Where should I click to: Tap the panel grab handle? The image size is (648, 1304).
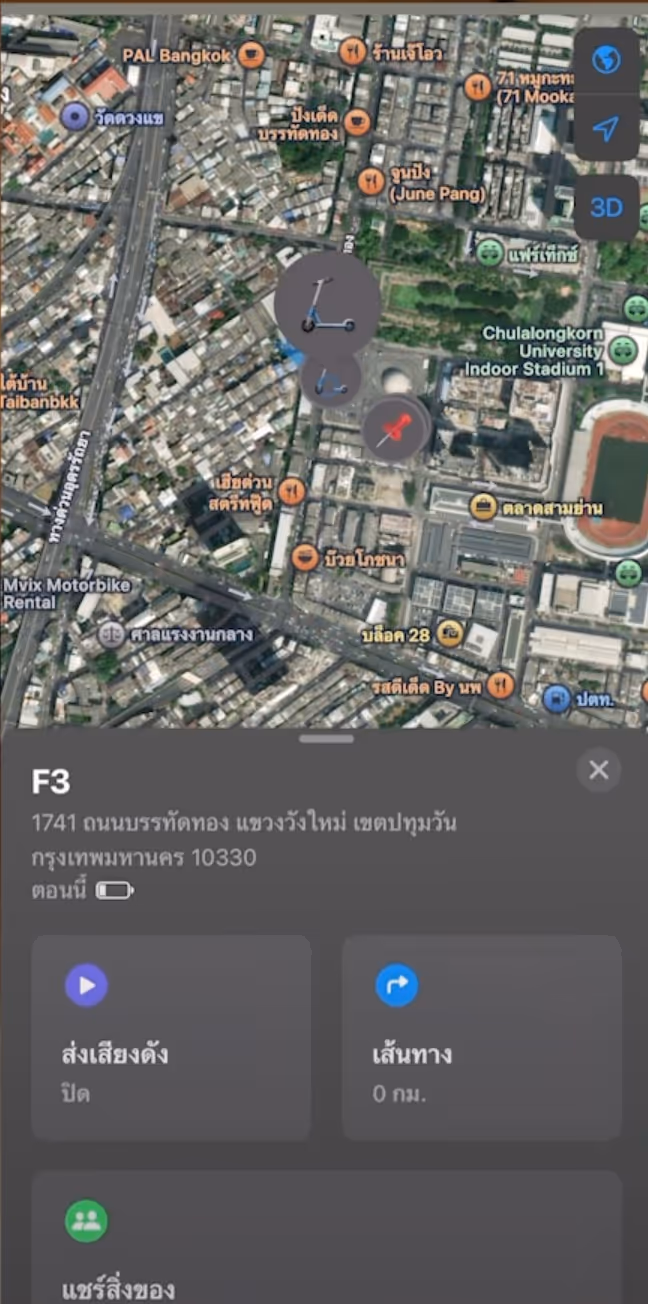tap(326, 739)
